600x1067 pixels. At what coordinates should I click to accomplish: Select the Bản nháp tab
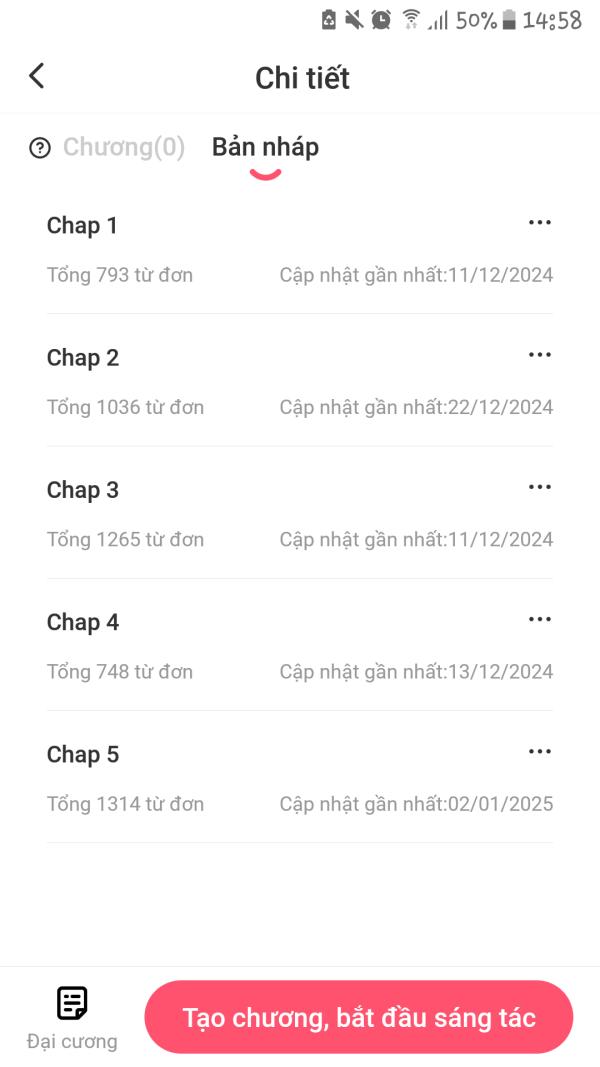click(x=265, y=148)
